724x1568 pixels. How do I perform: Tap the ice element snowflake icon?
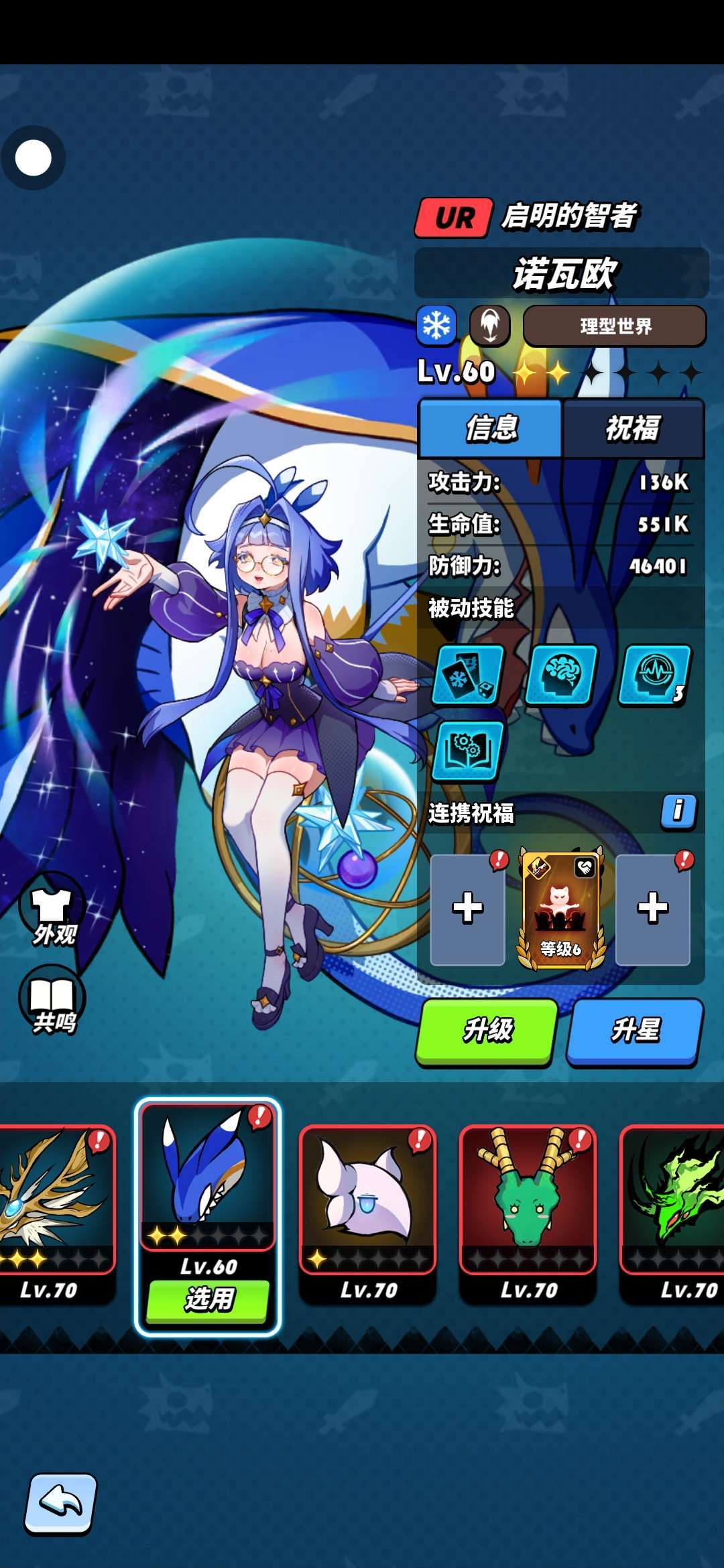(x=436, y=326)
